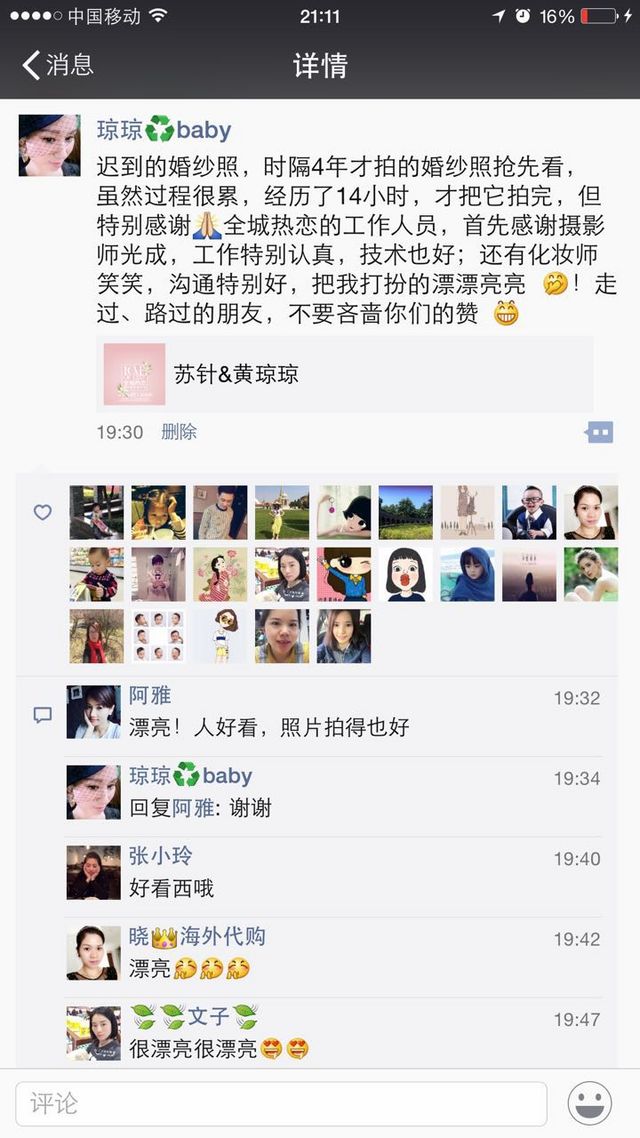Image resolution: width=640 pixels, height=1138 pixels.
Task: Open 晓海外代购's profile name
Action: point(197,937)
